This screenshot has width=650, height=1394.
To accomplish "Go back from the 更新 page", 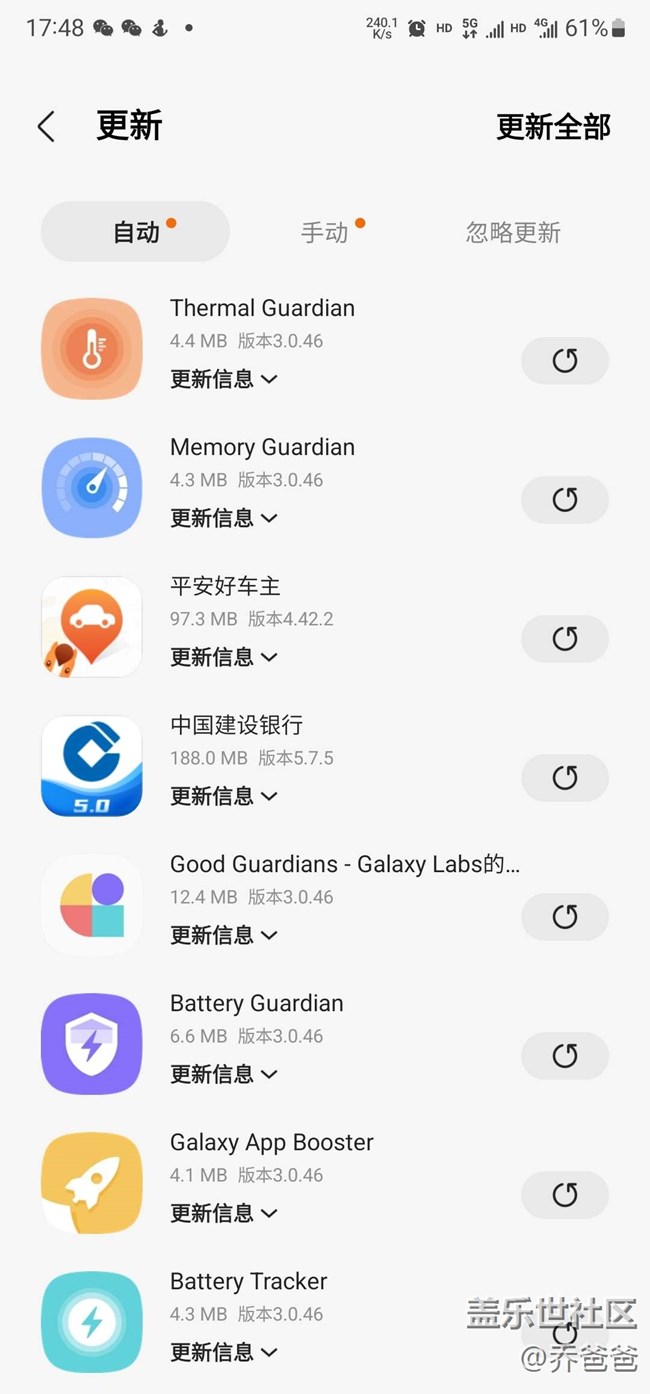I will (46, 127).
